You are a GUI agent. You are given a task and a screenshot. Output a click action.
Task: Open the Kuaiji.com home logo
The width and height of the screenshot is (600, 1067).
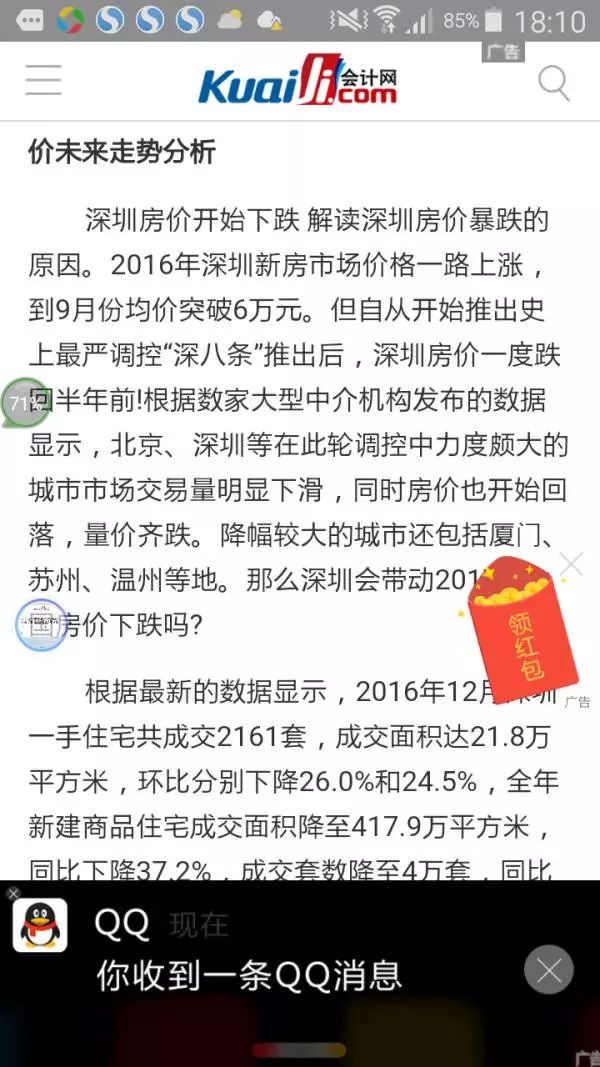[297, 82]
